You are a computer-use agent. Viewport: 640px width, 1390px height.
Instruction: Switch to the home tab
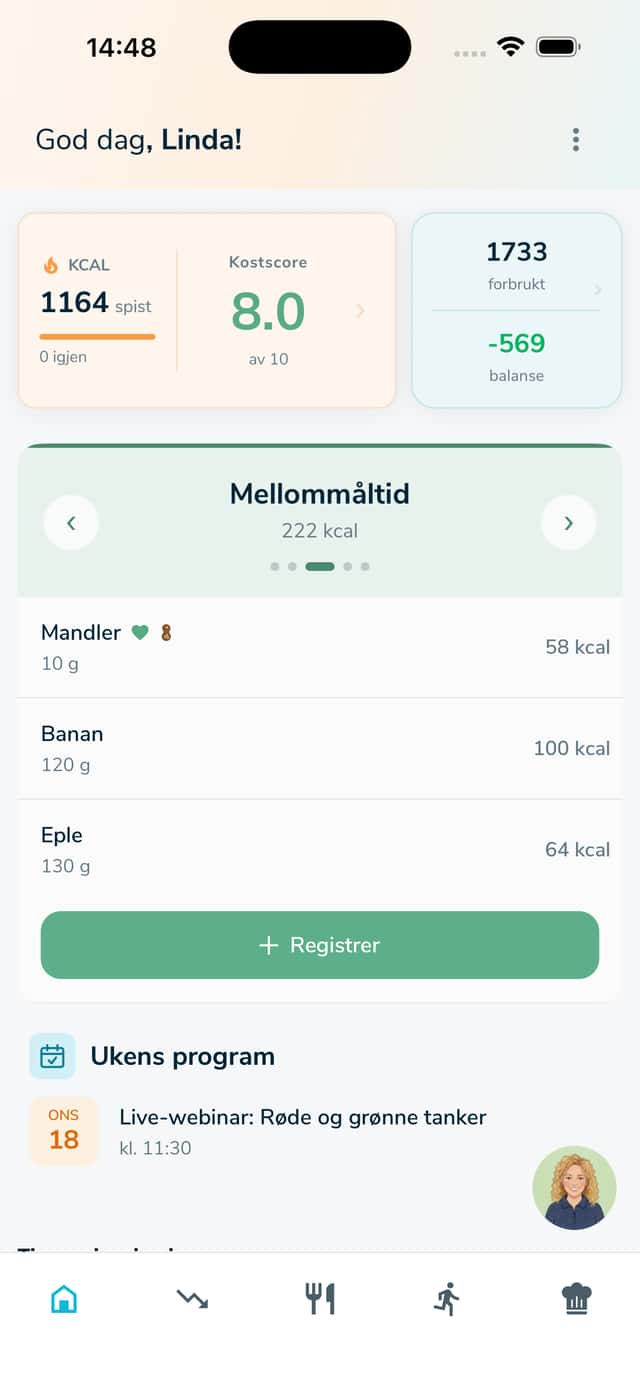63,1299
